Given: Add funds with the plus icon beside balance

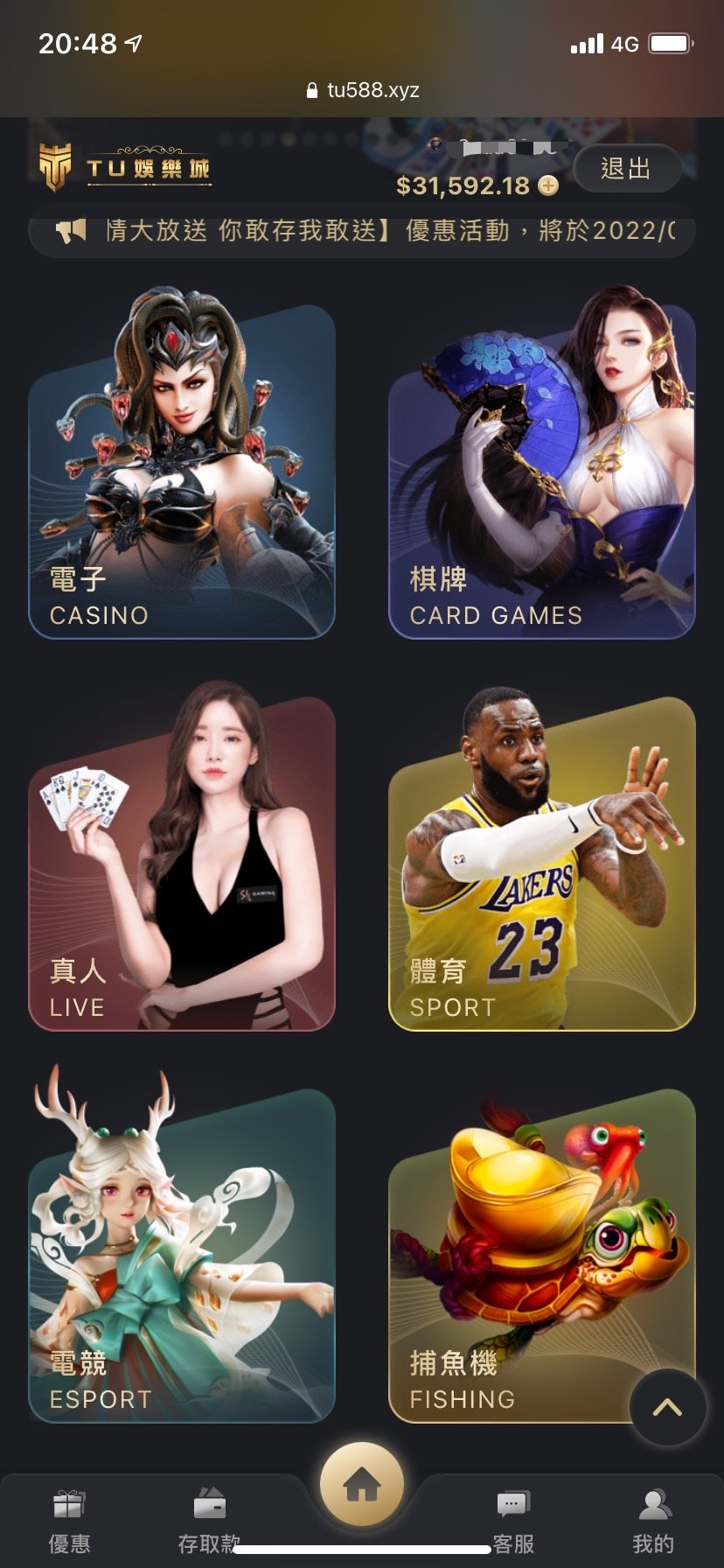Looking at the screenshot, I should click(x=548, y=185).
